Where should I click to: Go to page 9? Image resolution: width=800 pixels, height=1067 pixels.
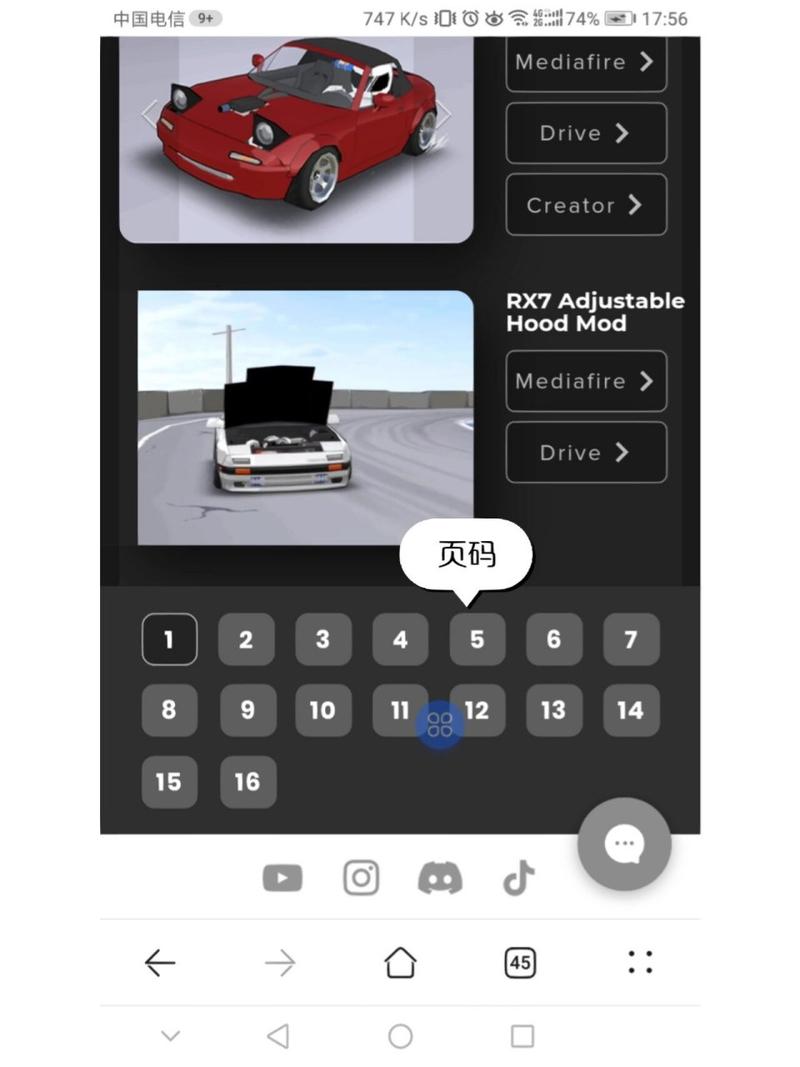pyautogui.click(x=247, y=711)
